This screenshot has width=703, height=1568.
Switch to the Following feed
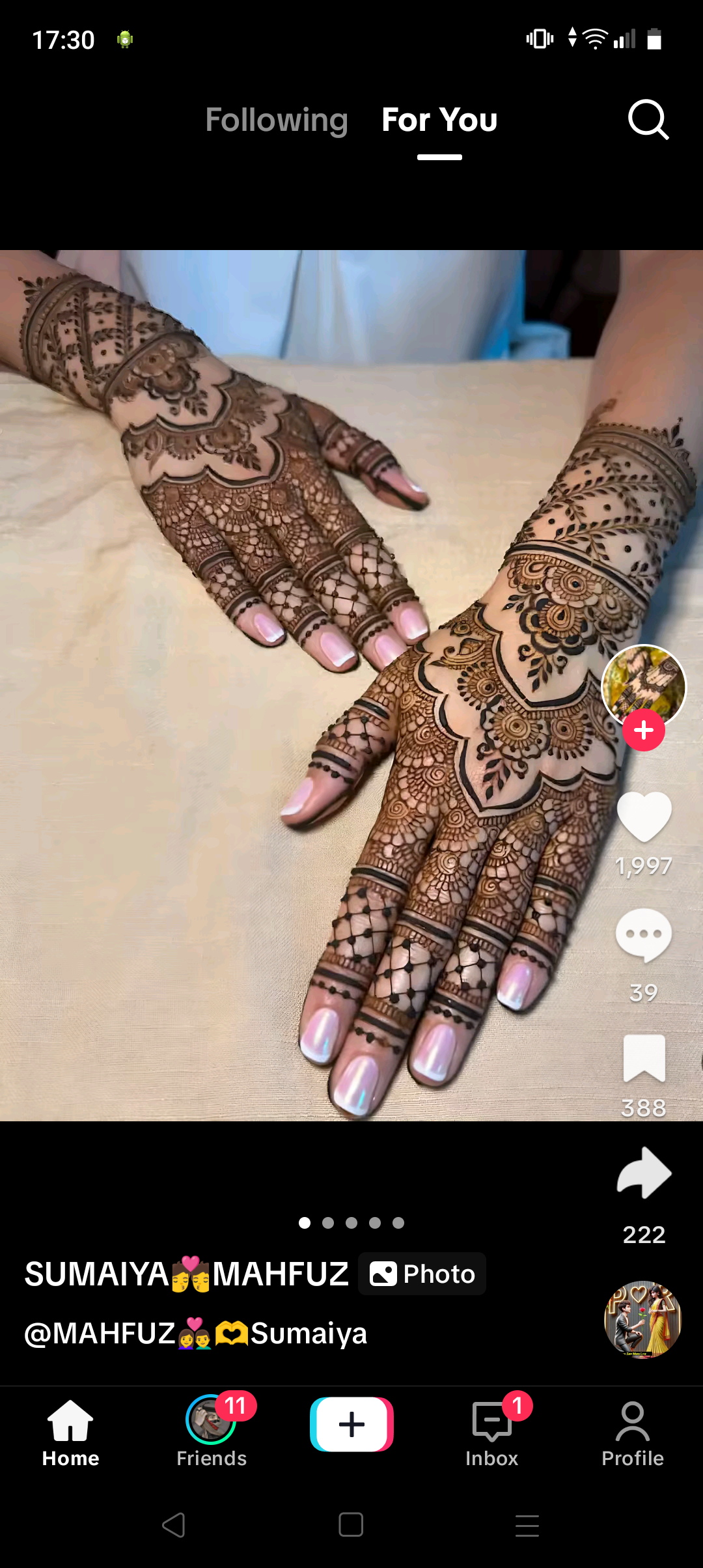[277, 120]
